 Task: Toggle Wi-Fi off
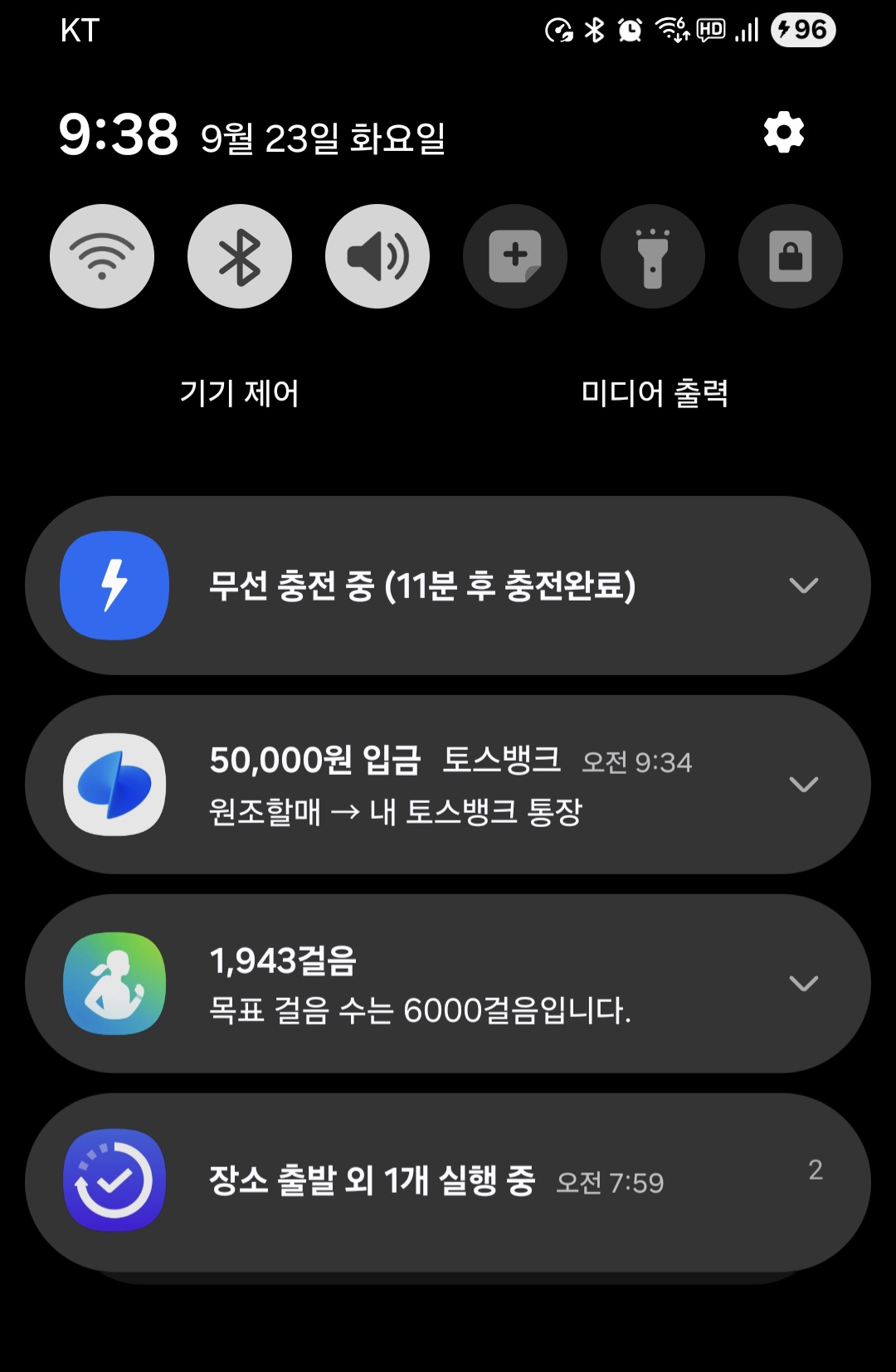pos(102,256)
